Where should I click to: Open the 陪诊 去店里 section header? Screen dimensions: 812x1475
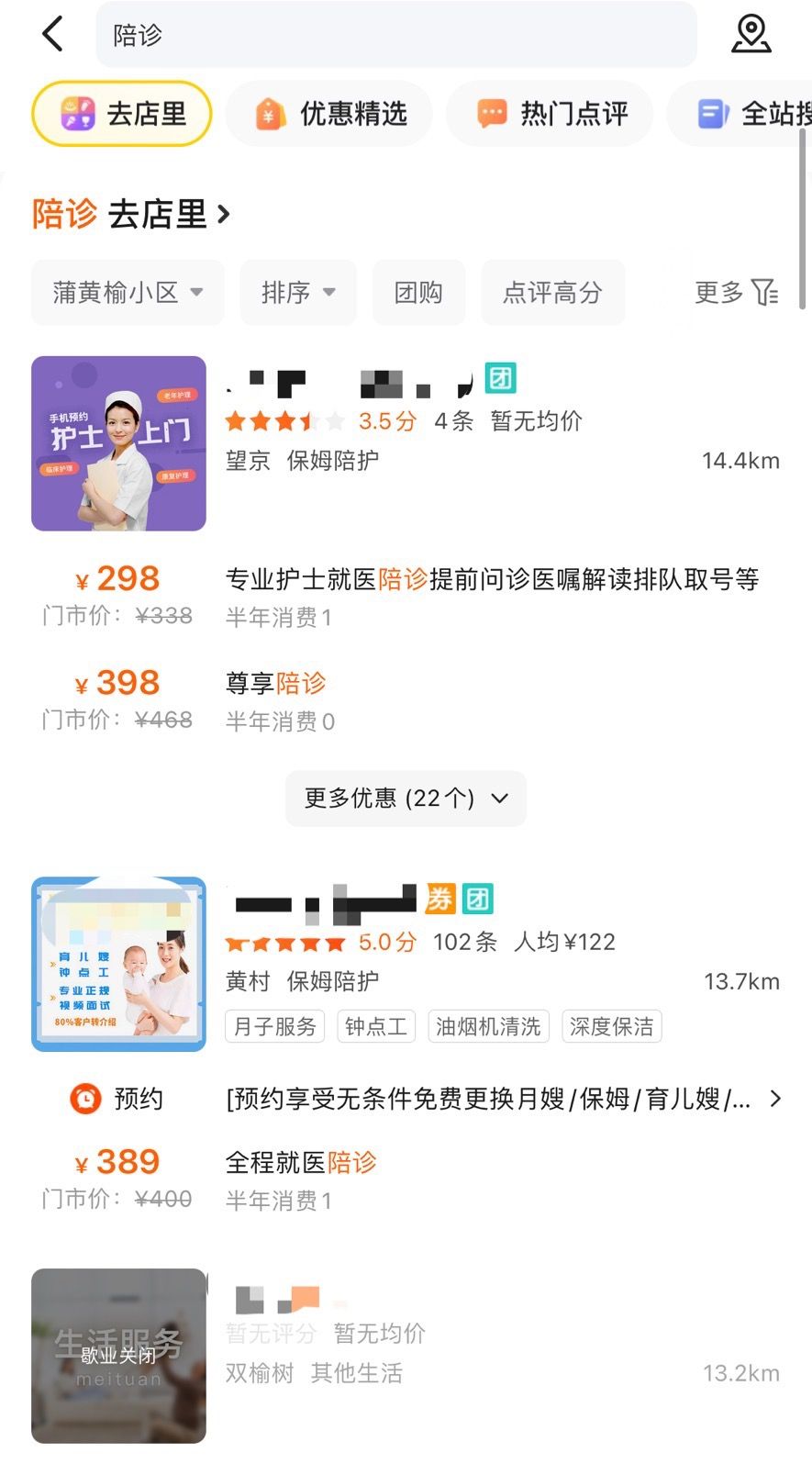coord(131,214)
